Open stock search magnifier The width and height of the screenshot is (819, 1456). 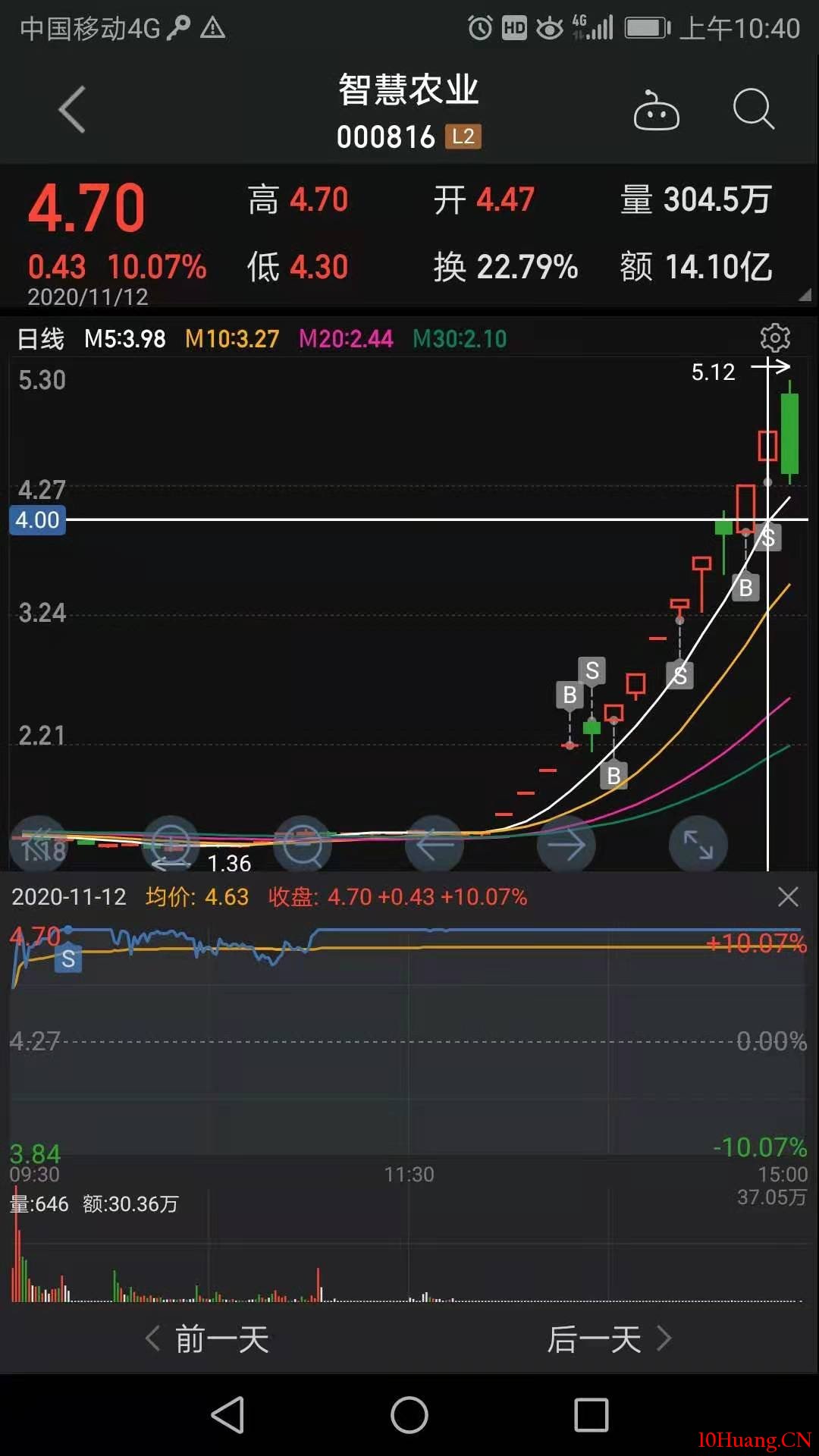754,110
